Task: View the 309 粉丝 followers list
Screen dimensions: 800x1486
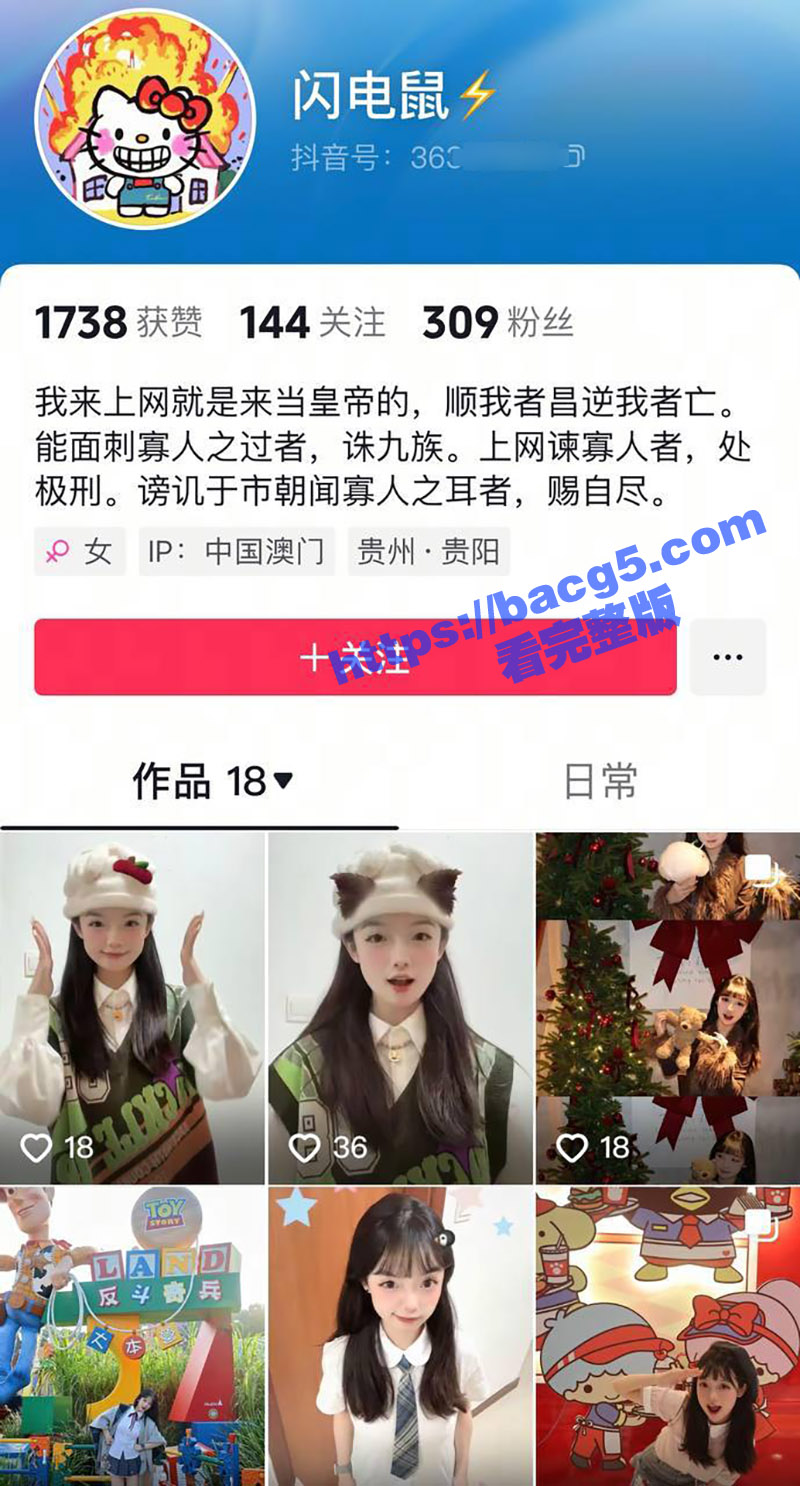Action: point(497,323)
